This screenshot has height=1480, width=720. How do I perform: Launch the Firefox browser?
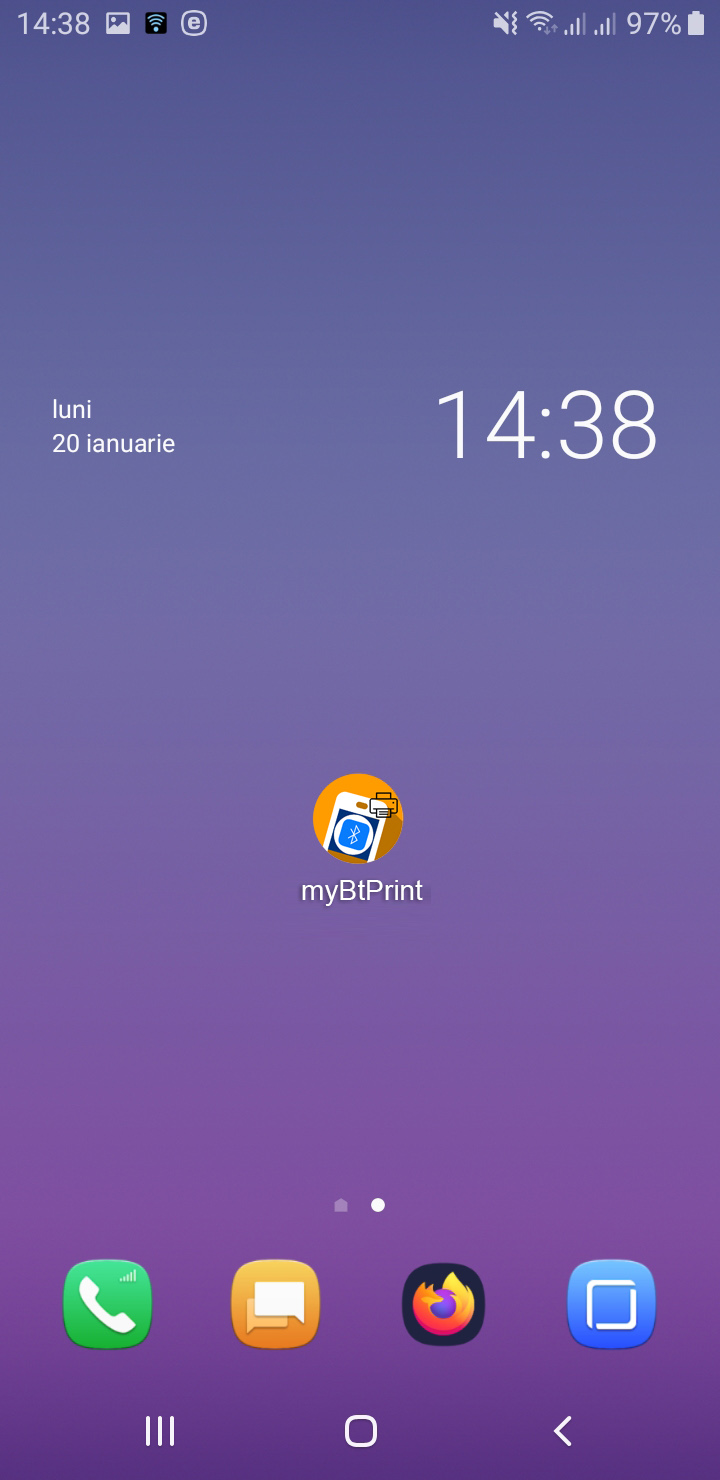pyautogui.click(x=443, y=1305)
